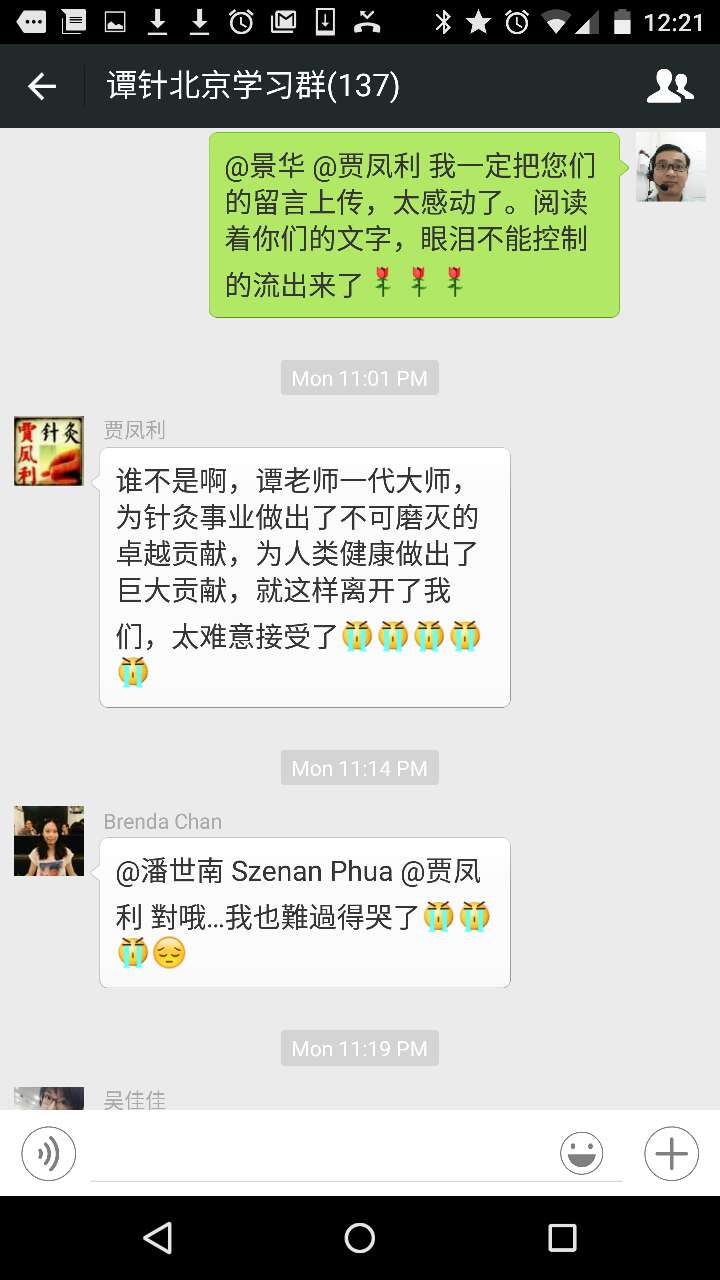Screen dimensions: 720x1280
Task: Open Brenda Chan's profile avatar
Action: [49, 841]
